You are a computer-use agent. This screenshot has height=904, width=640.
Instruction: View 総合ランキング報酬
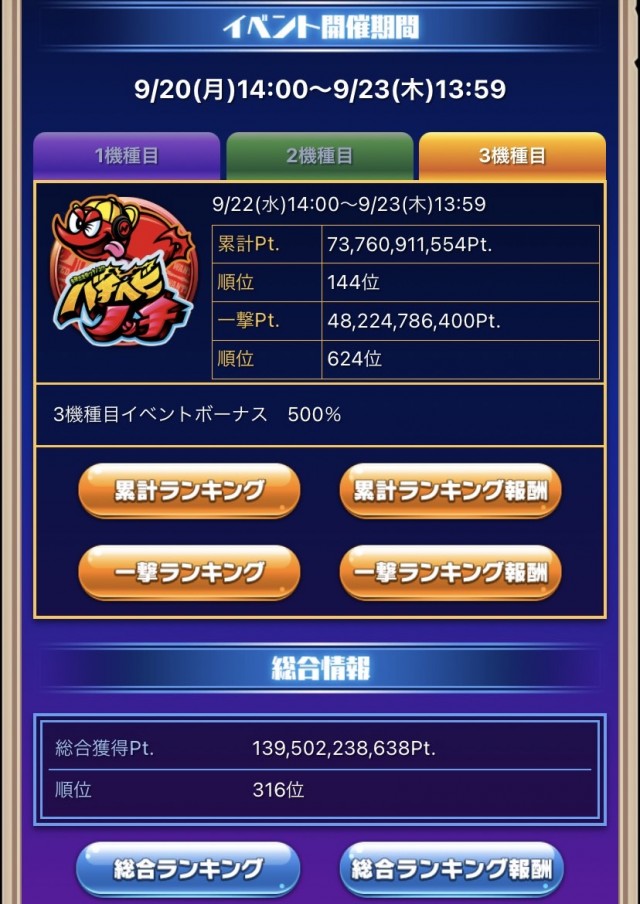click(451, 868)
